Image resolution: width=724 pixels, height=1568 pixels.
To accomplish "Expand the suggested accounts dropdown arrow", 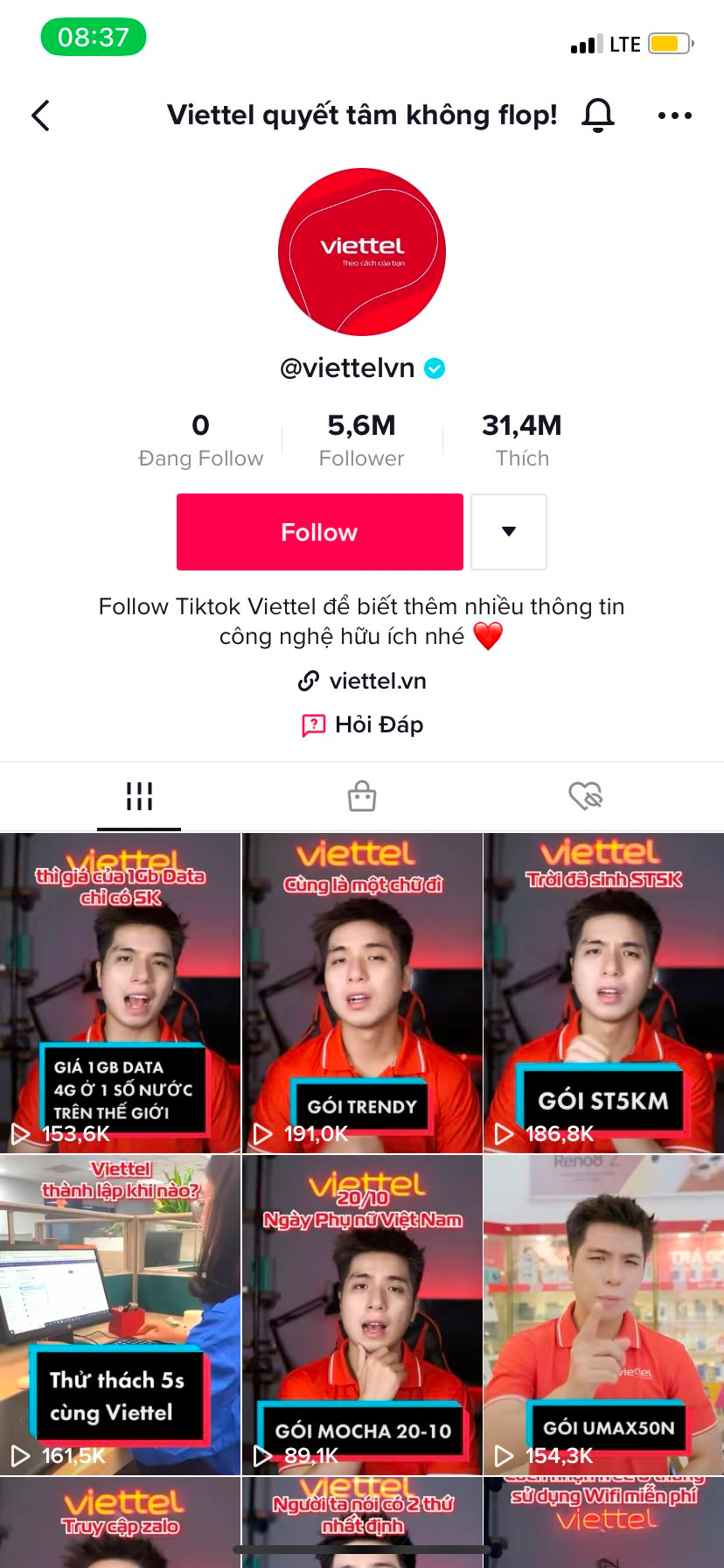I will click(x=509, y=532).
